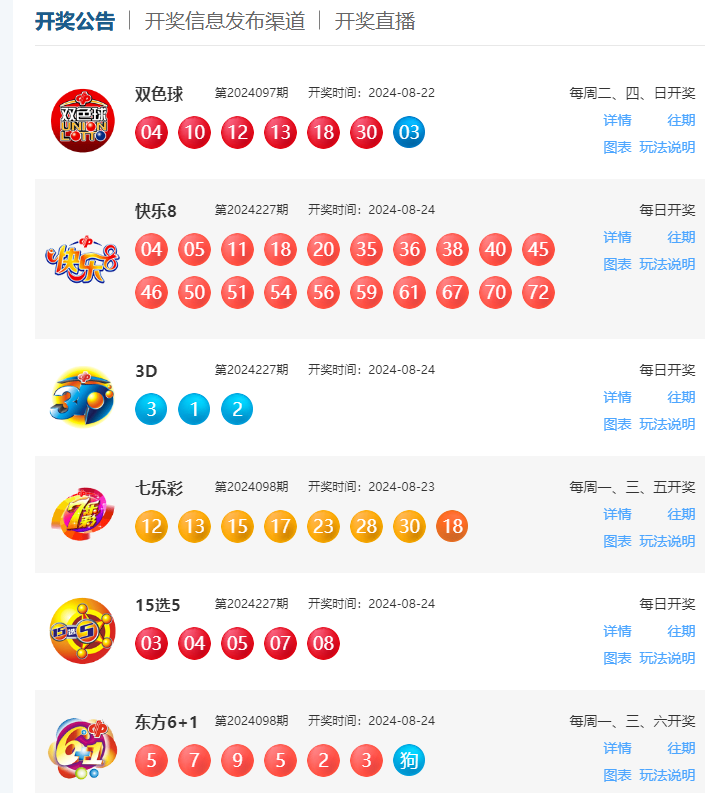This screenshot has height=793, width=720.
Task: Open 详情 for 快乐8
Action: pyautogui.click(x=617, y=237)
